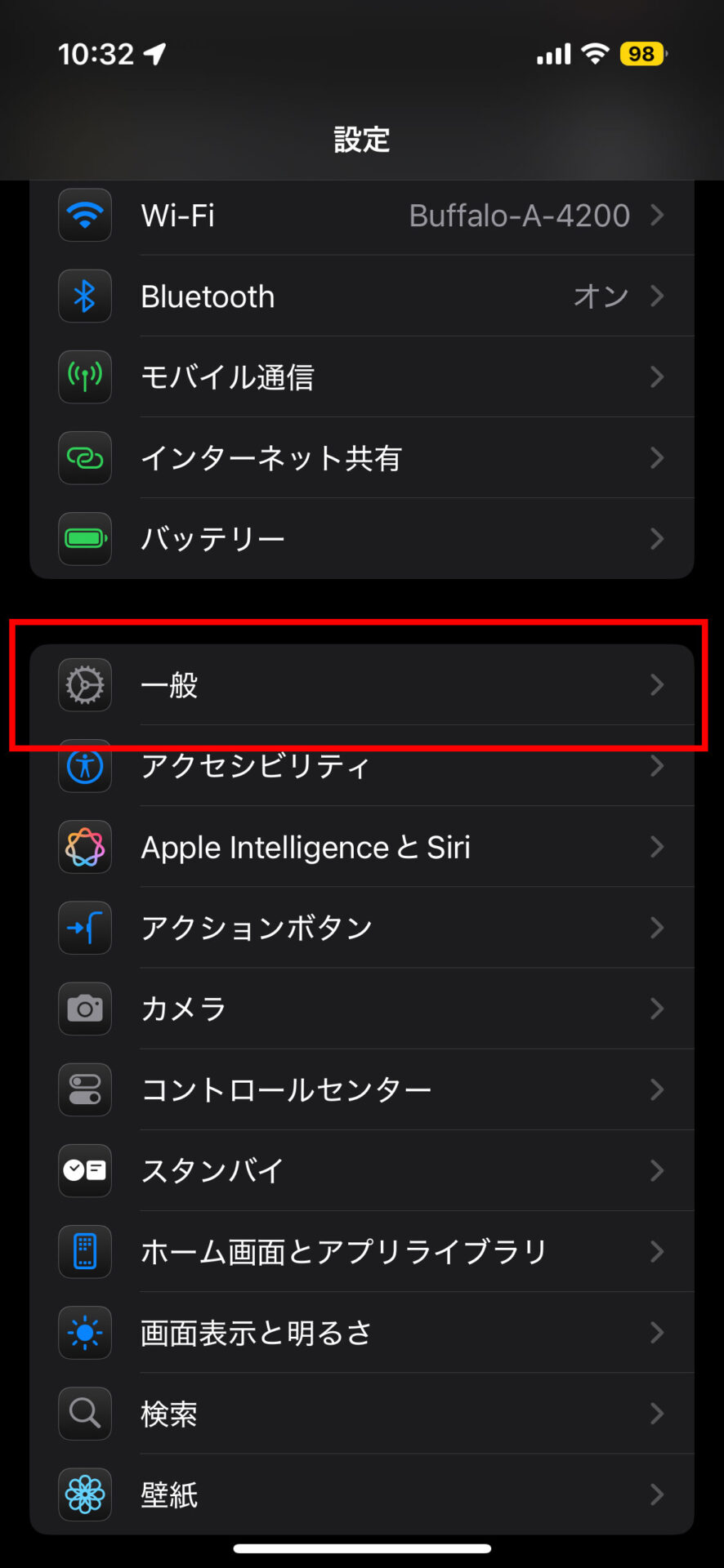724x1568 pixels.
Task: Open the バッテリー settings row
Action: pos(361,539)
